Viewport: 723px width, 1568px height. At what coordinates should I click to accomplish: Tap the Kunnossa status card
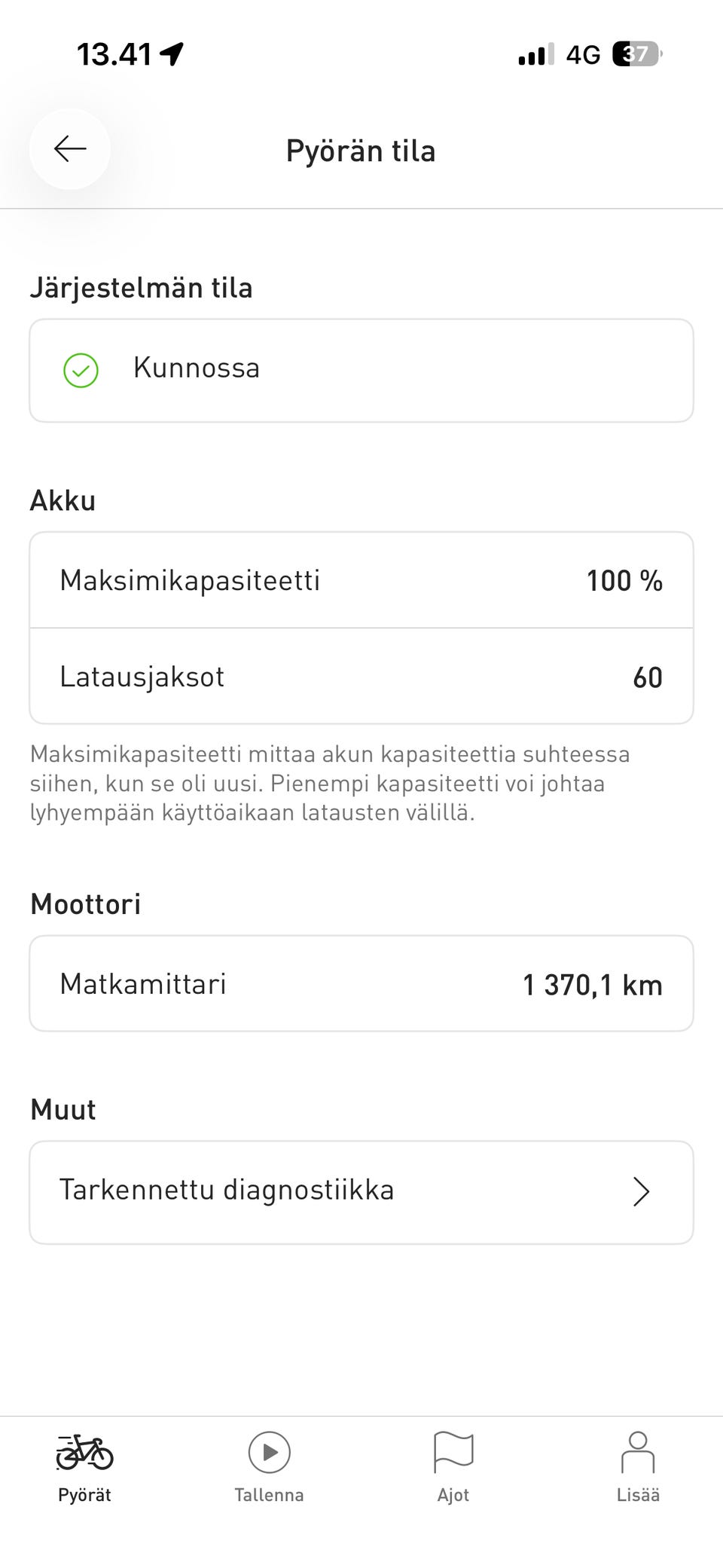tap(361, 369)
